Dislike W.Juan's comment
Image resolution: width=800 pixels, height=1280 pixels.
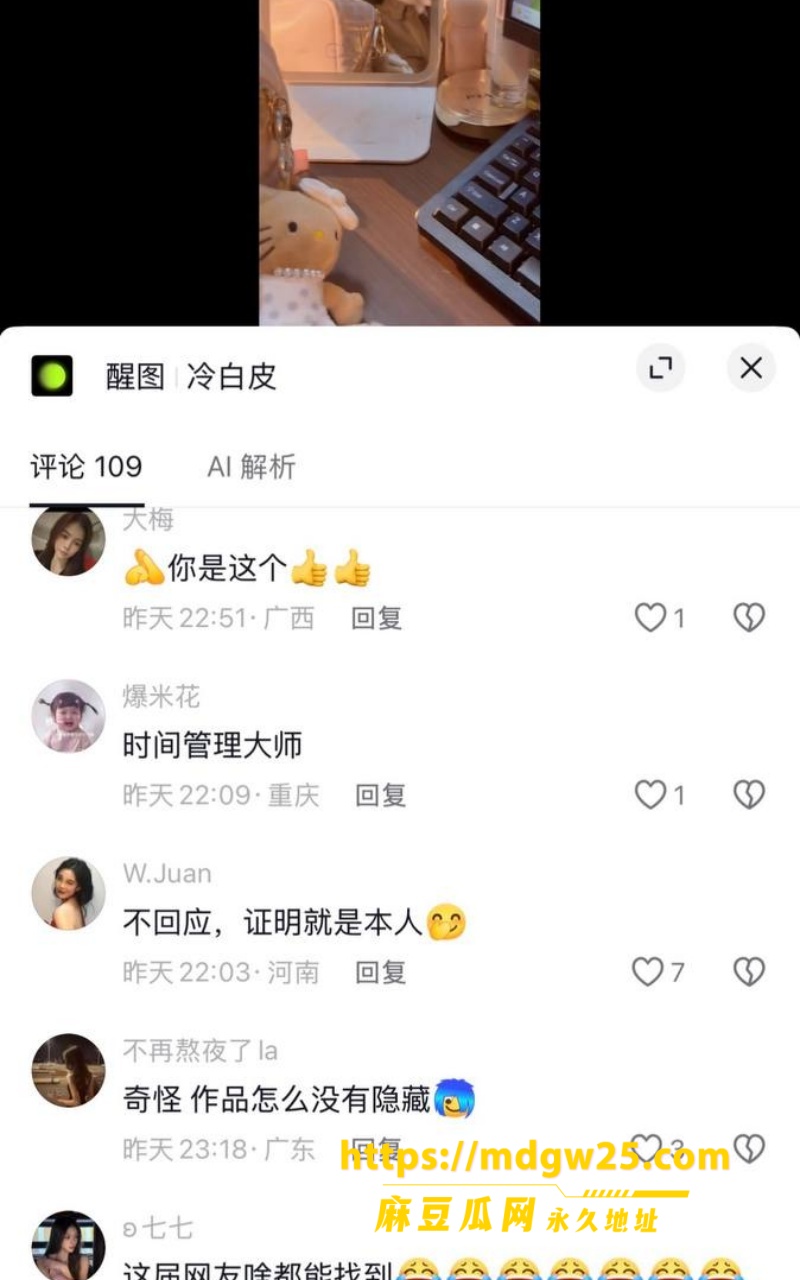click(x=749, y=971)
